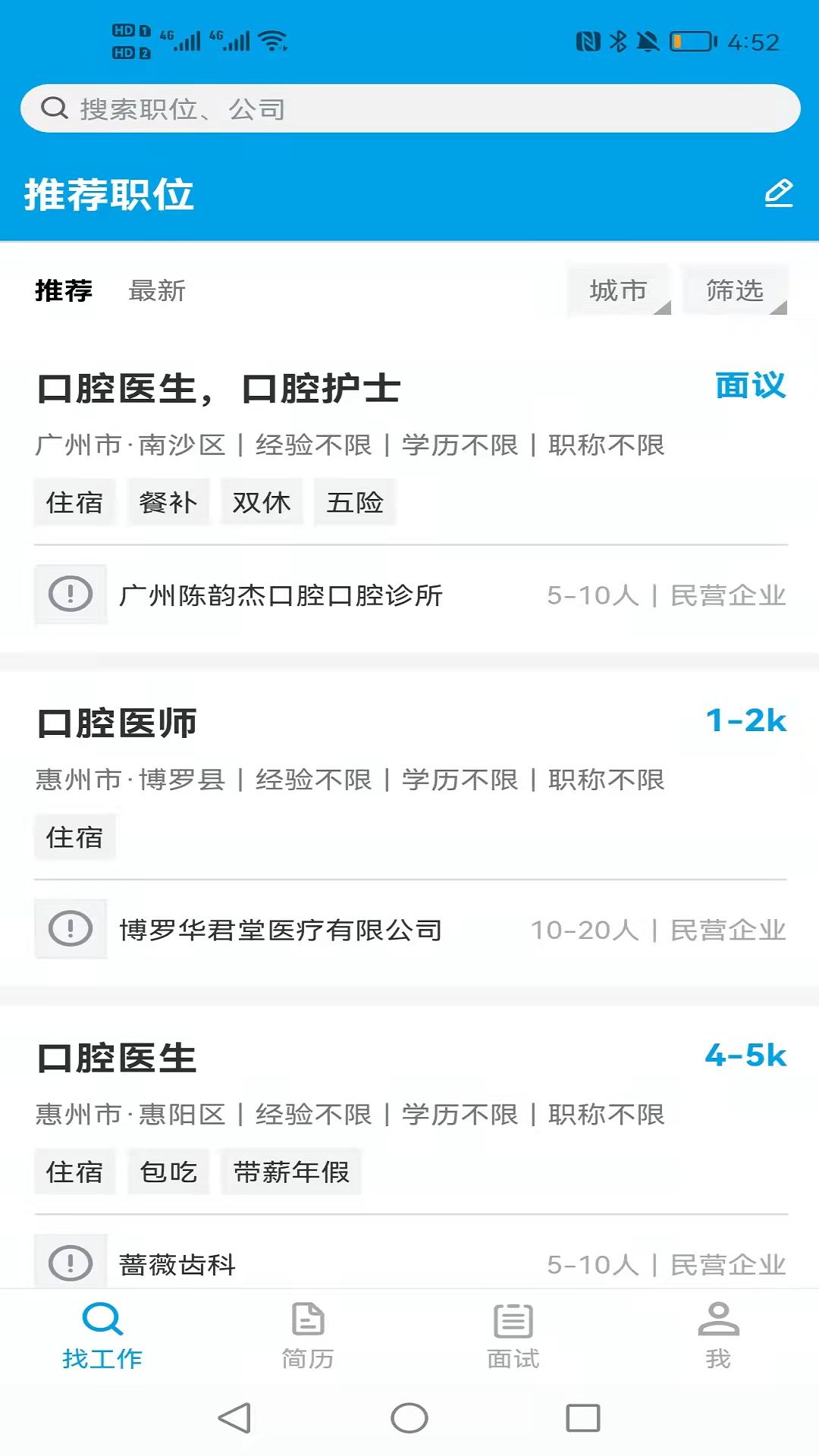Click the magnifier icon in the search bar
This screenshot has height=1456, width=819.
coord(52,108)
